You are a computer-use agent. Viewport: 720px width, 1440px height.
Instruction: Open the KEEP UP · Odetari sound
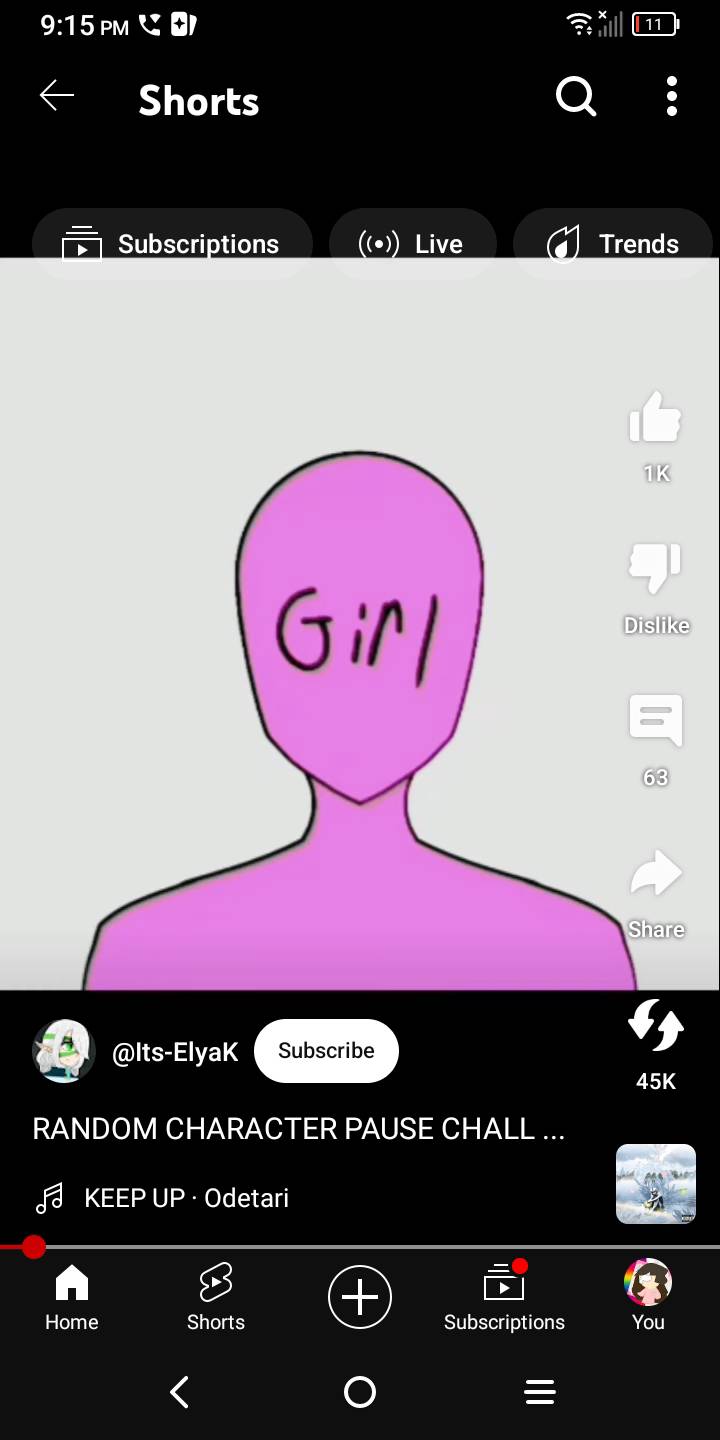point(186,1198)
